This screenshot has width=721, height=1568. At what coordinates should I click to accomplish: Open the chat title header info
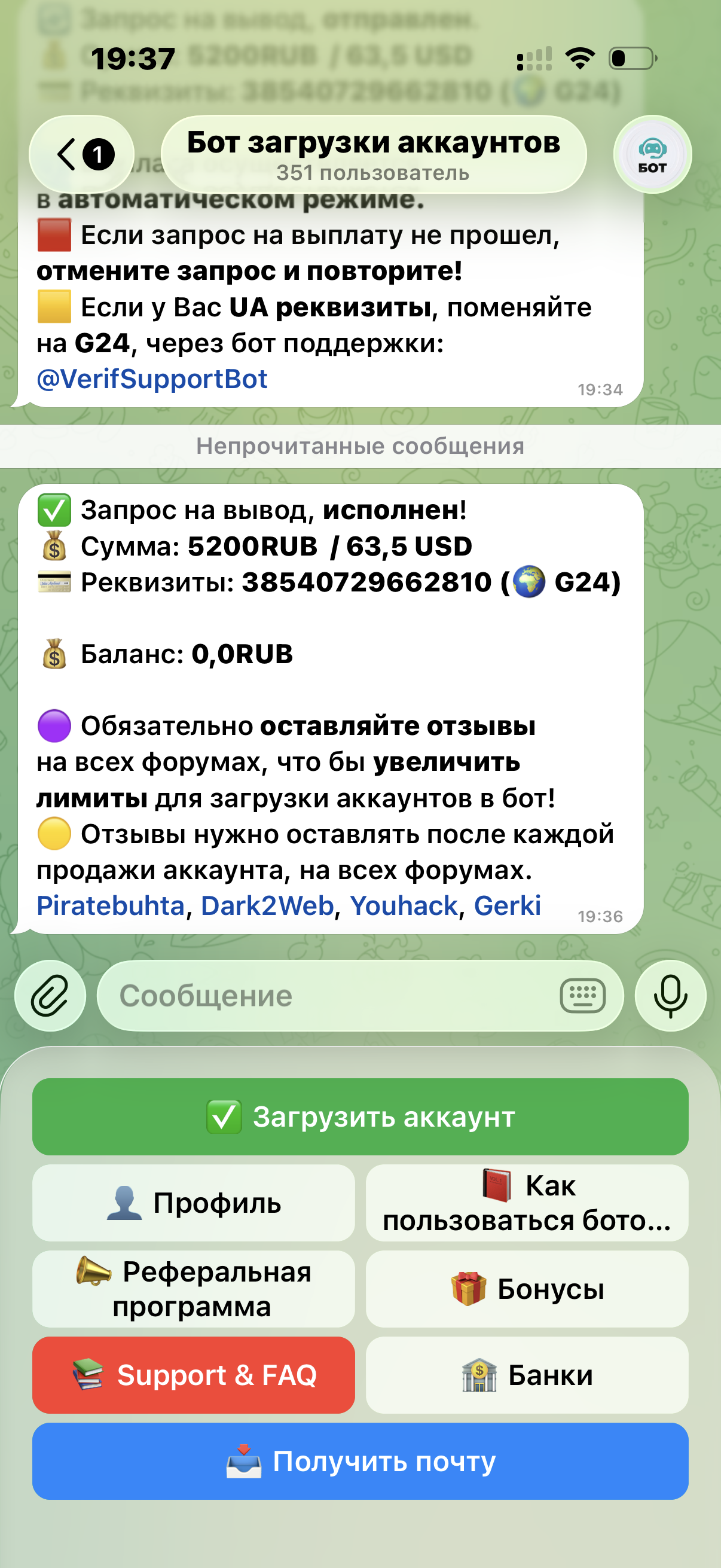[373, 155]
